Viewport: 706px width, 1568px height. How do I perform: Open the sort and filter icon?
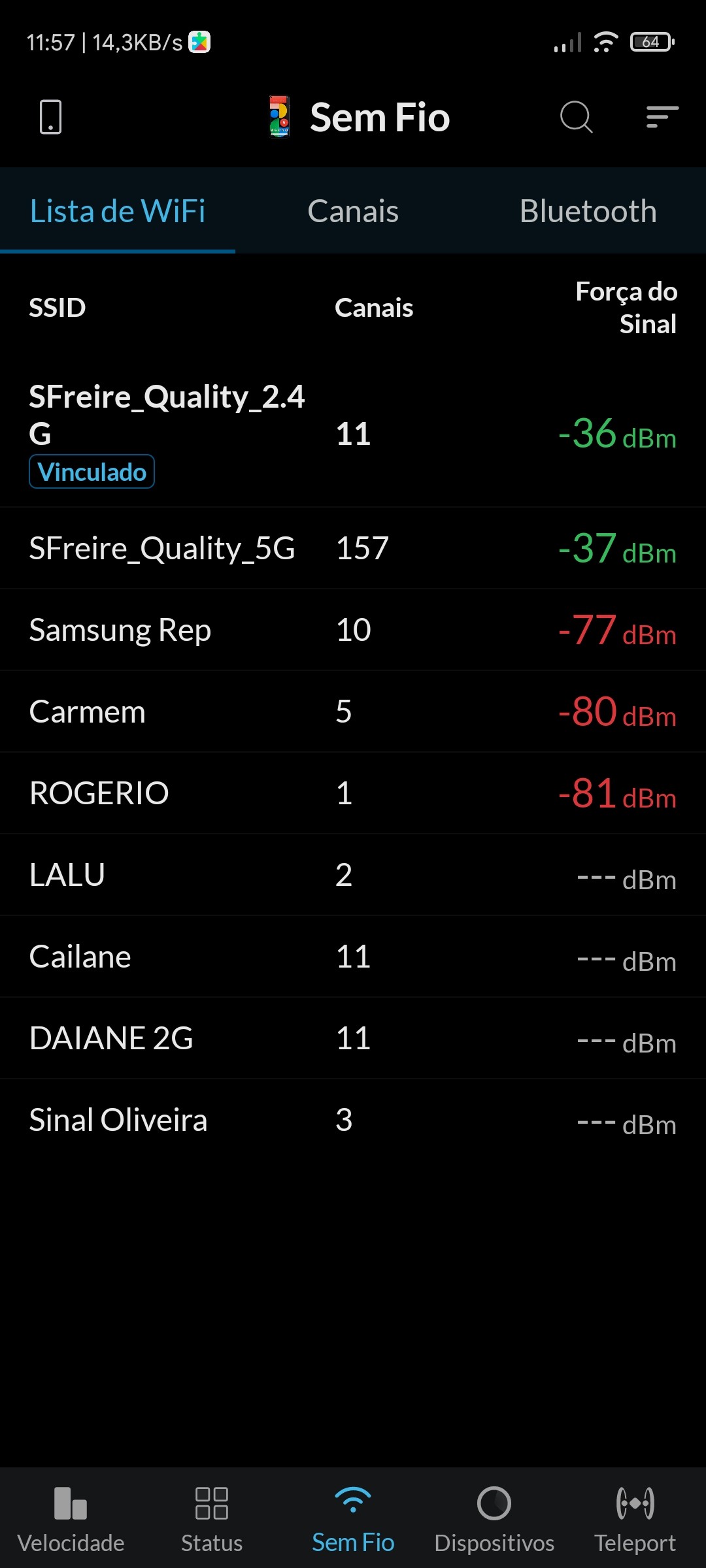click(662, 118)
